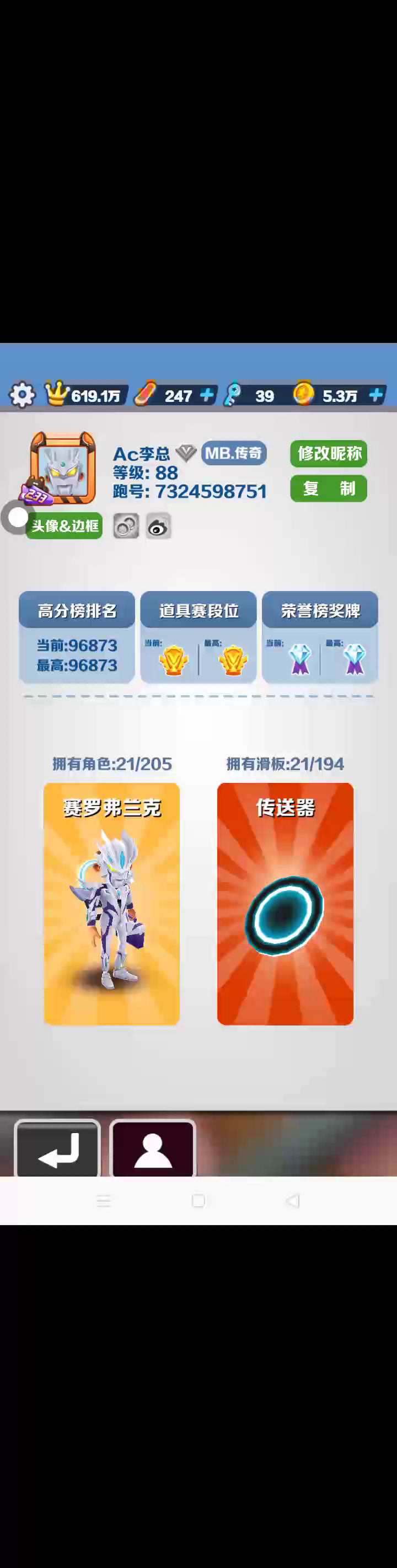397x1568 pixels.
Task: Add more hoverboards with the plus
Action: 207,394
